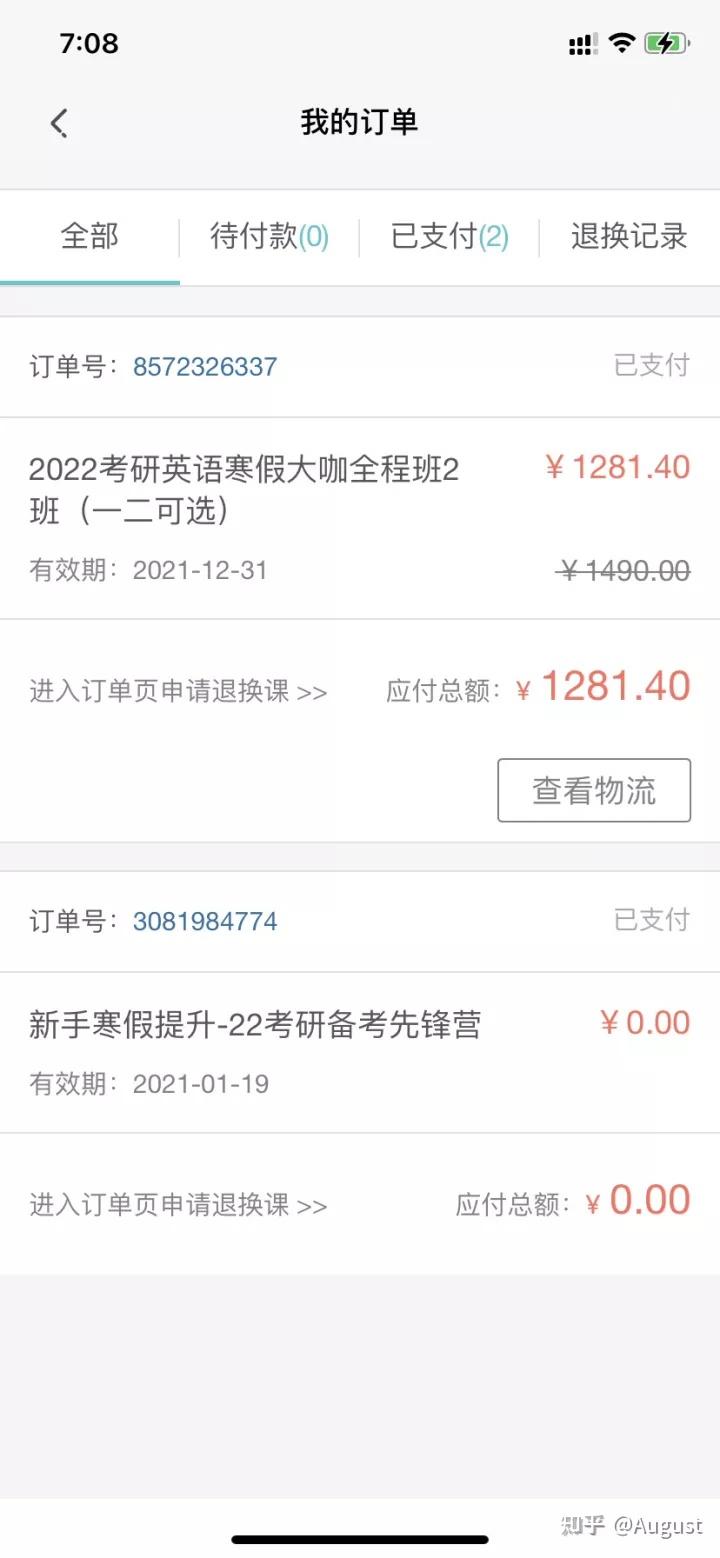Open the 退换记录 tab
This screenshot has width=720, height=1558.
[627, 237]
